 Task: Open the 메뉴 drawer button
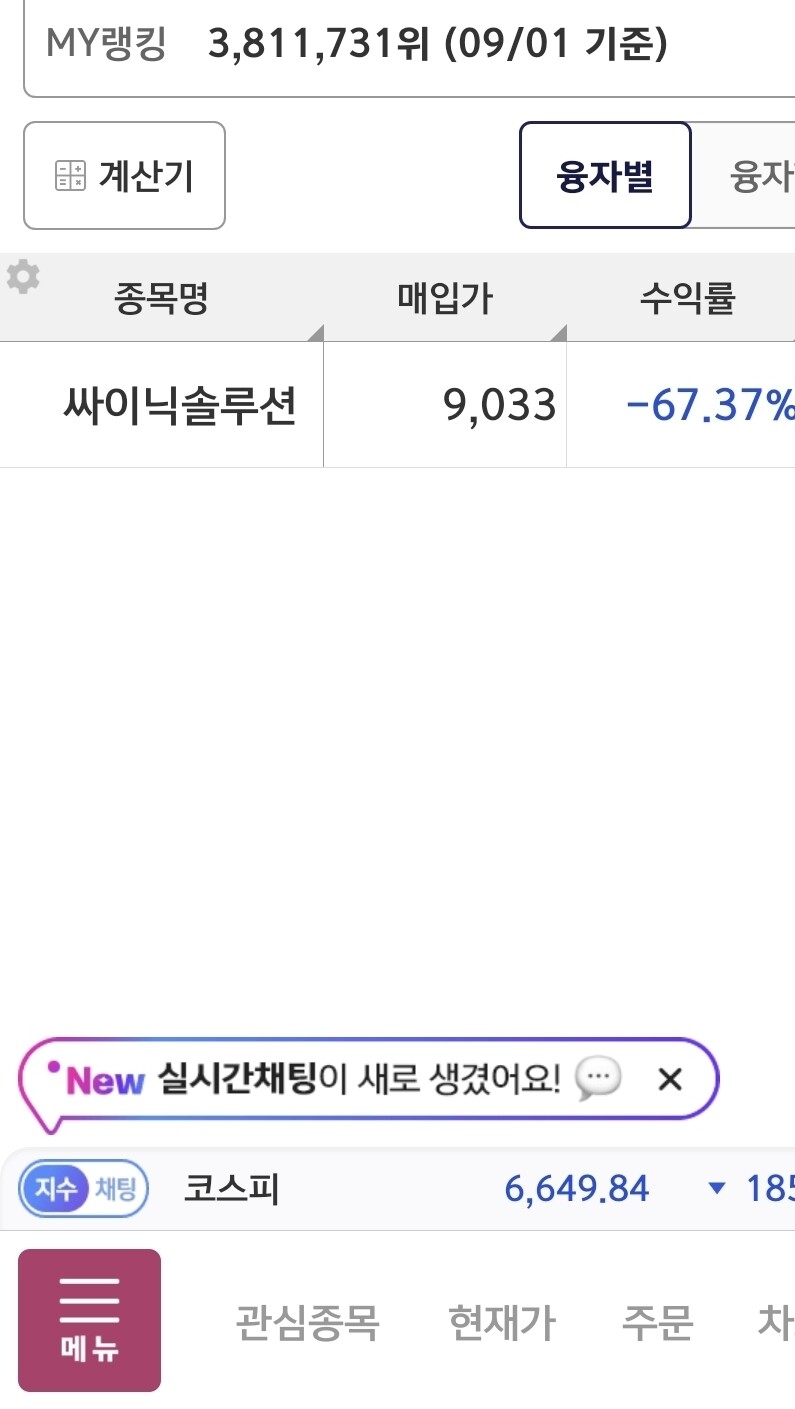[89, 1320]
